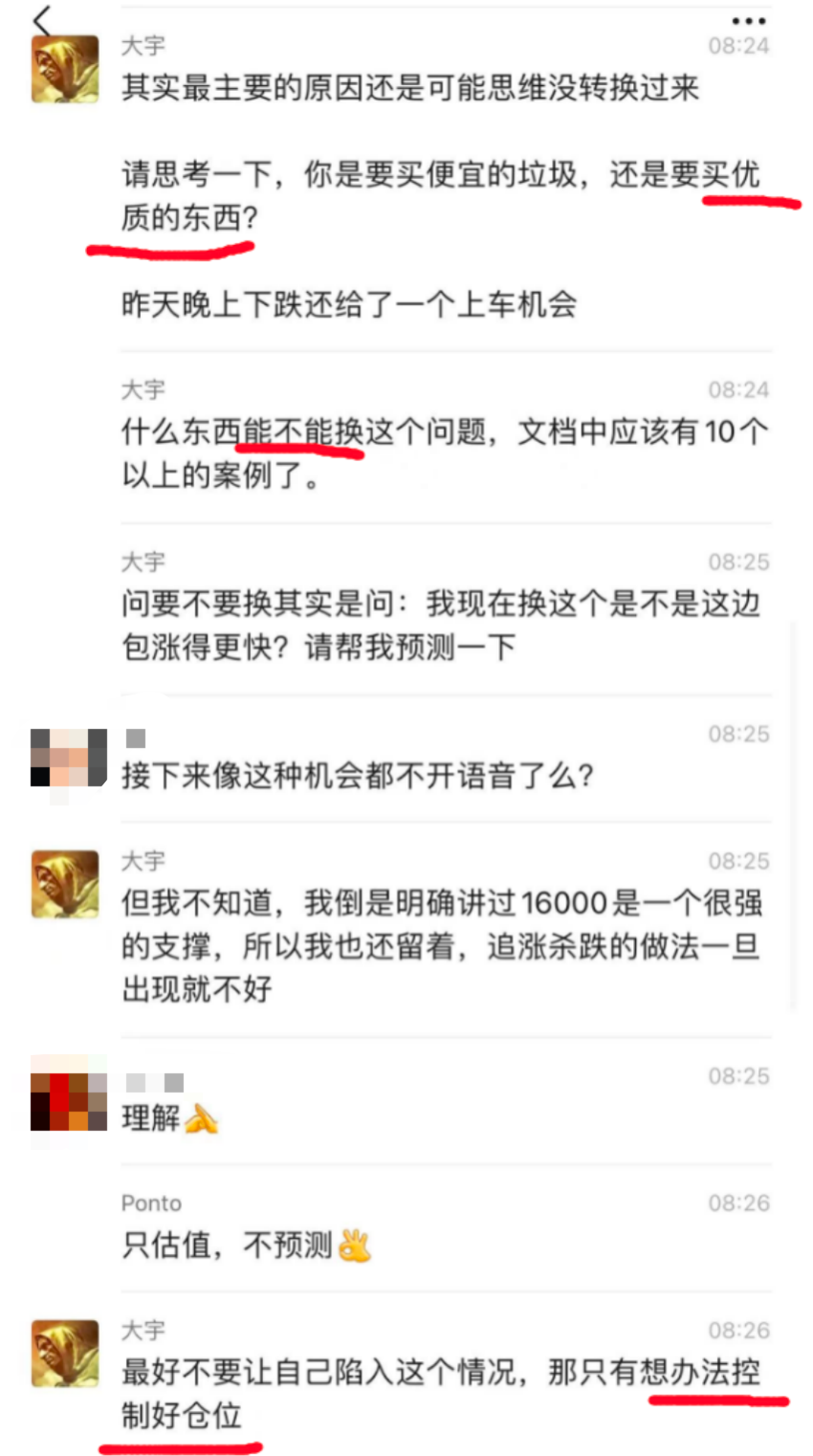Open the avatar of the 理解 sender
This screenshot has height=1456, width=813.
(68, 1093)
